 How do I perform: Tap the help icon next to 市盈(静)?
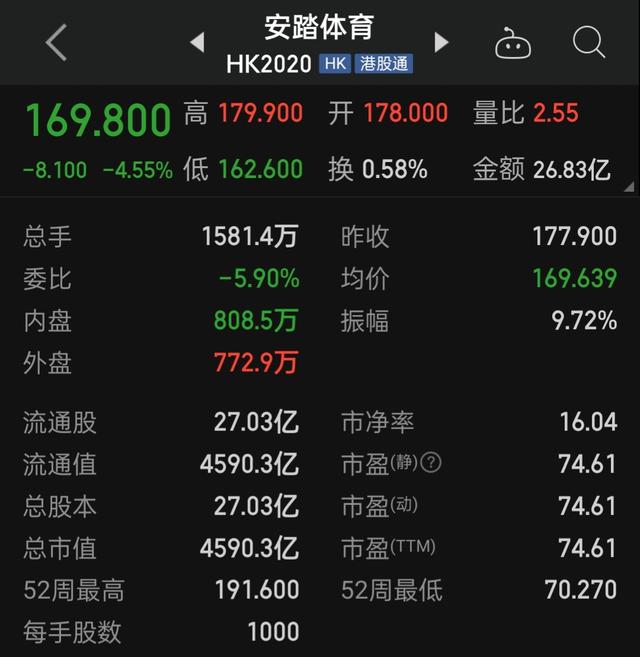point(430,463)
